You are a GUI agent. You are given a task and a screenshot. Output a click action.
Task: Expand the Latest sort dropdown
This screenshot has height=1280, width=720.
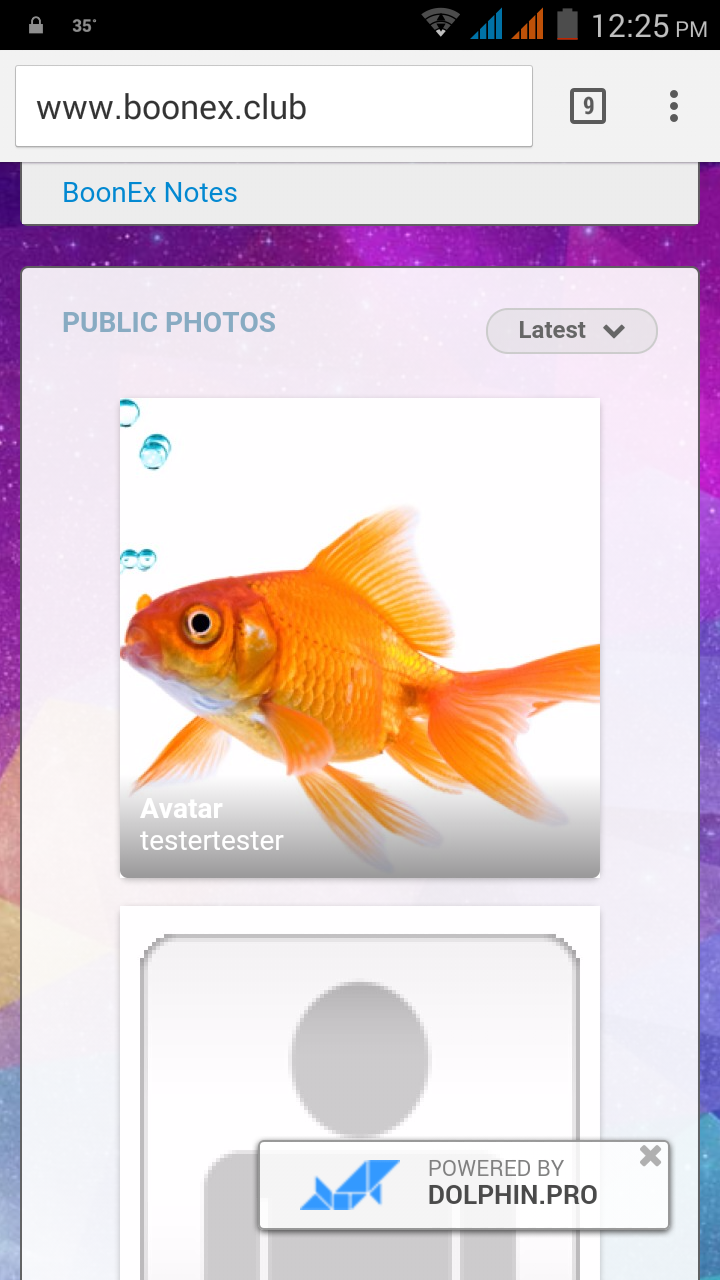(x=571, y=331)
